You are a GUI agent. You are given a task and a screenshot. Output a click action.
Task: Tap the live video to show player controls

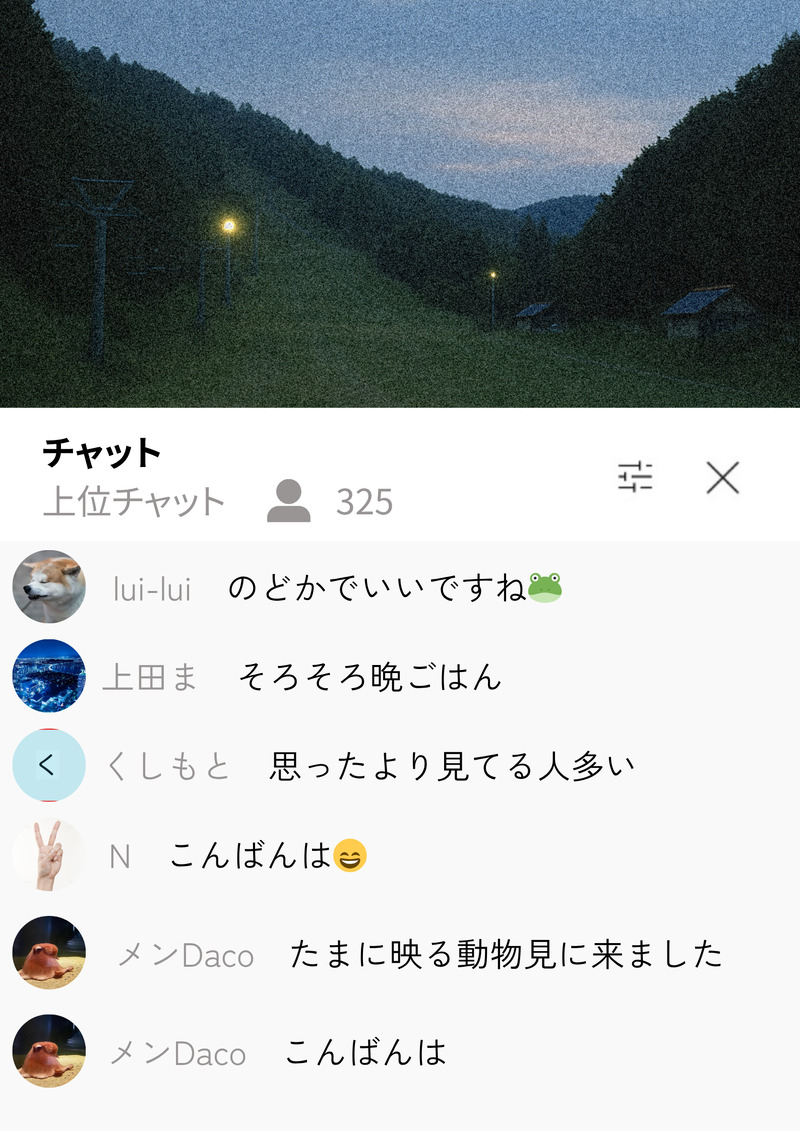click(400, 204)
